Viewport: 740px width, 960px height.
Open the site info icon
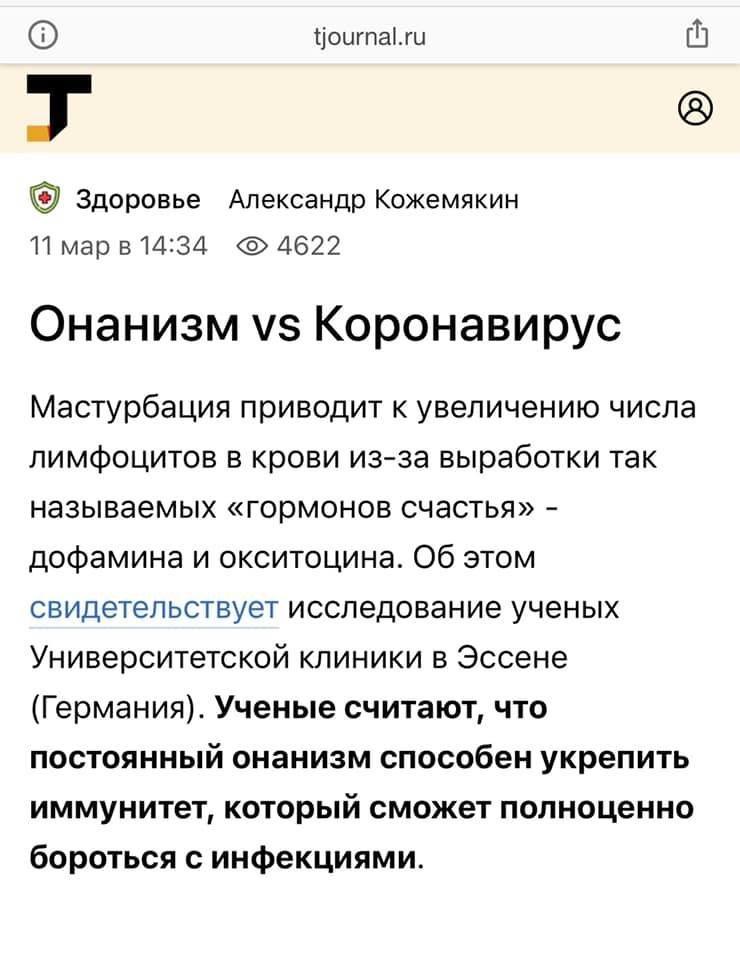pyautogui.click(x=43, y=36)
